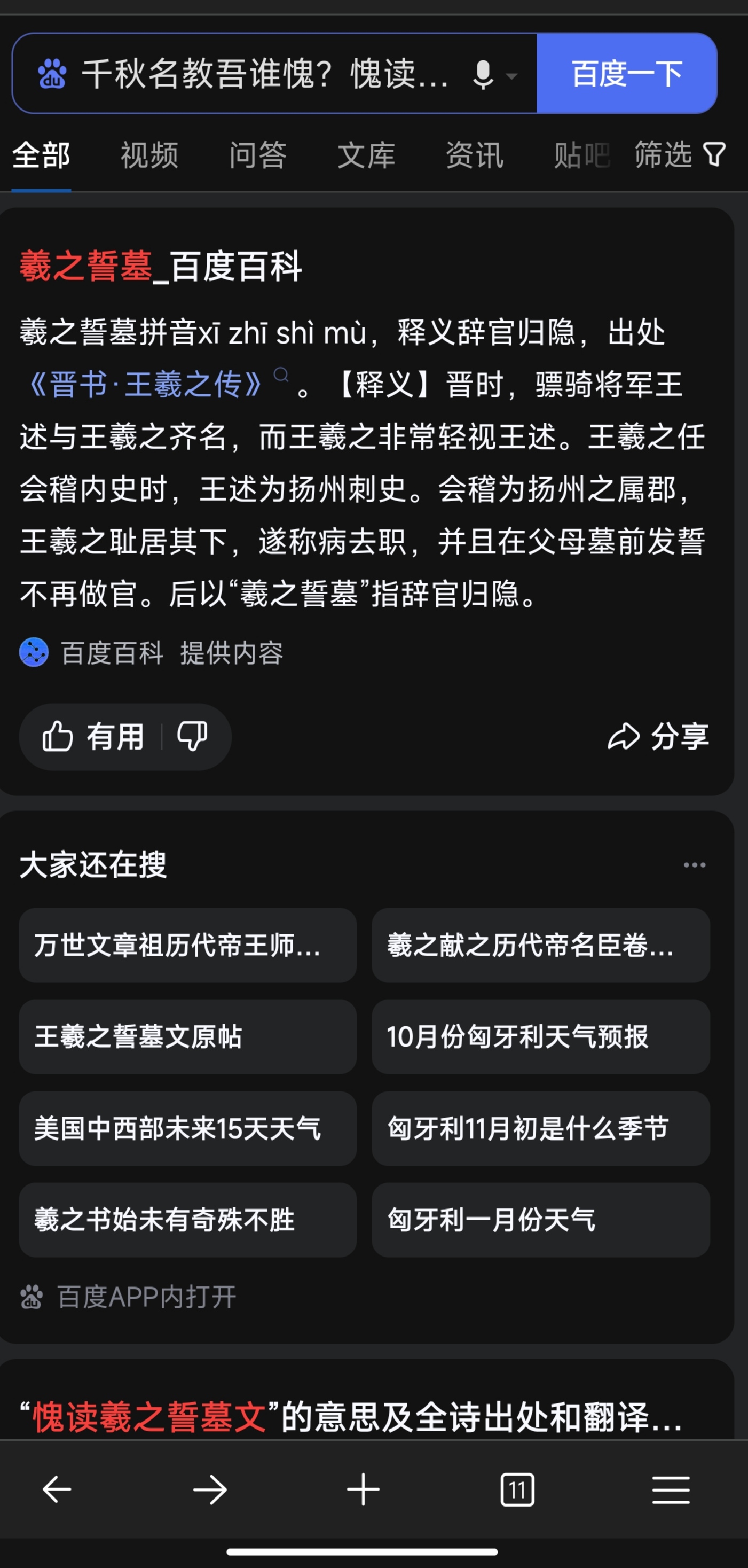The width and height of the screenshot is (748, 1568).
Task: Share this result with 分享
Action: pyautogui.click(x=658, y=737)
